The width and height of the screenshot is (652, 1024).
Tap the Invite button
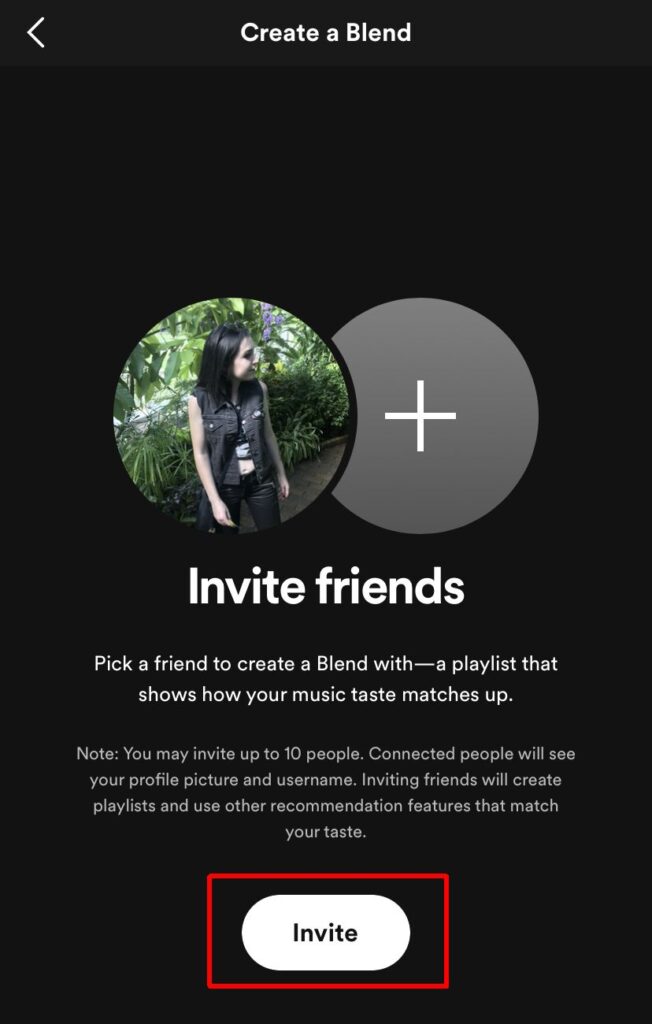[x=325, y=933]
